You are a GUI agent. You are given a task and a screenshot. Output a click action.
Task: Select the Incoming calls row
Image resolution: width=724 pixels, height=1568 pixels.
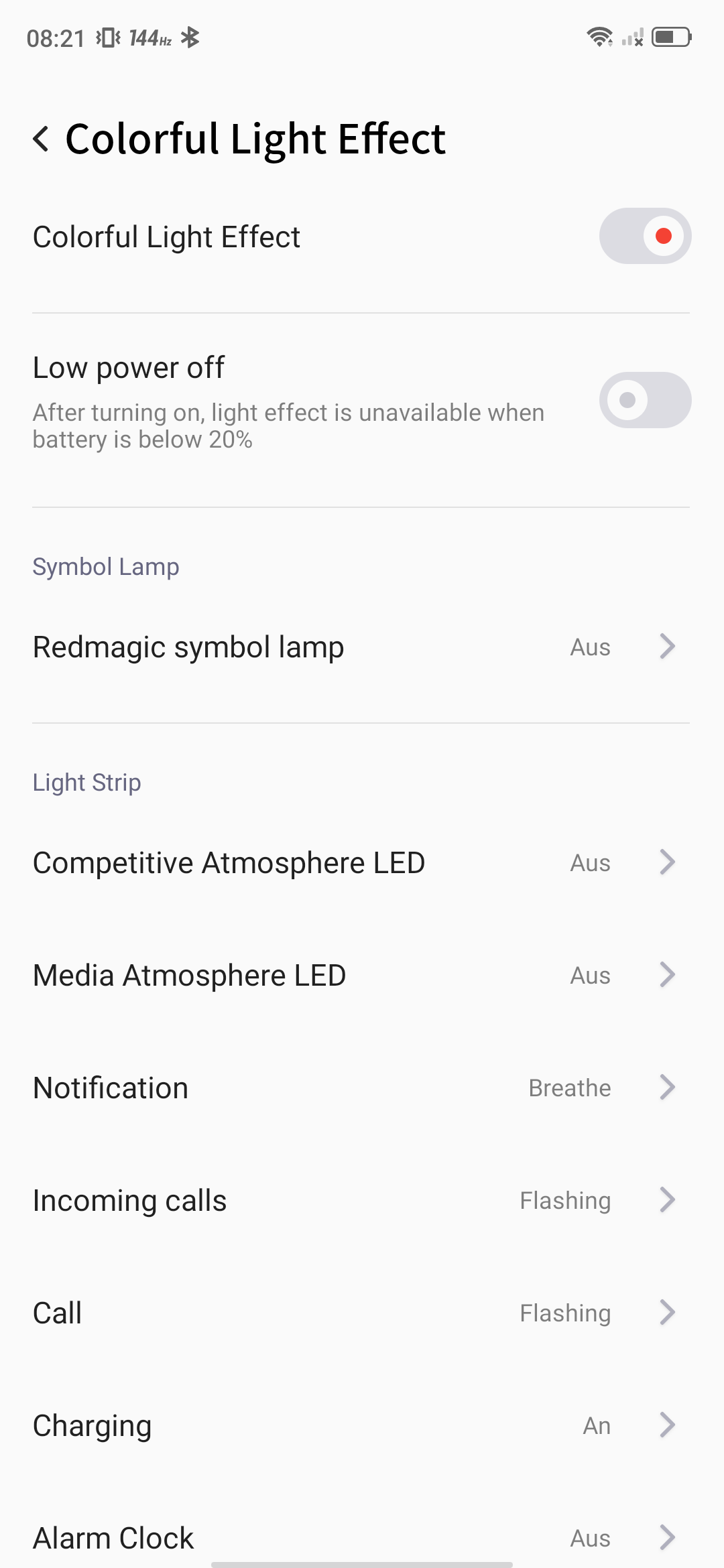pyautogui.click(x=362, y=1201)
